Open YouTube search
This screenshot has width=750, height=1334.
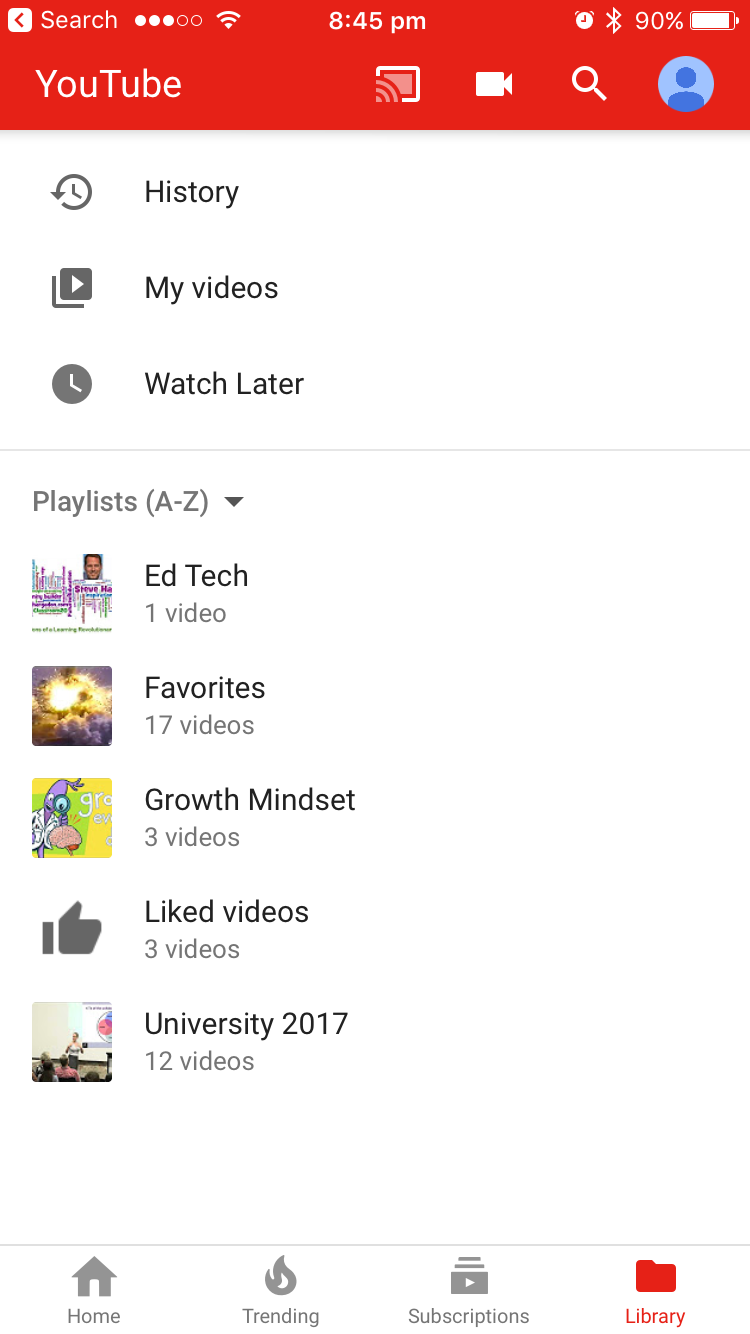click(589, 85)
